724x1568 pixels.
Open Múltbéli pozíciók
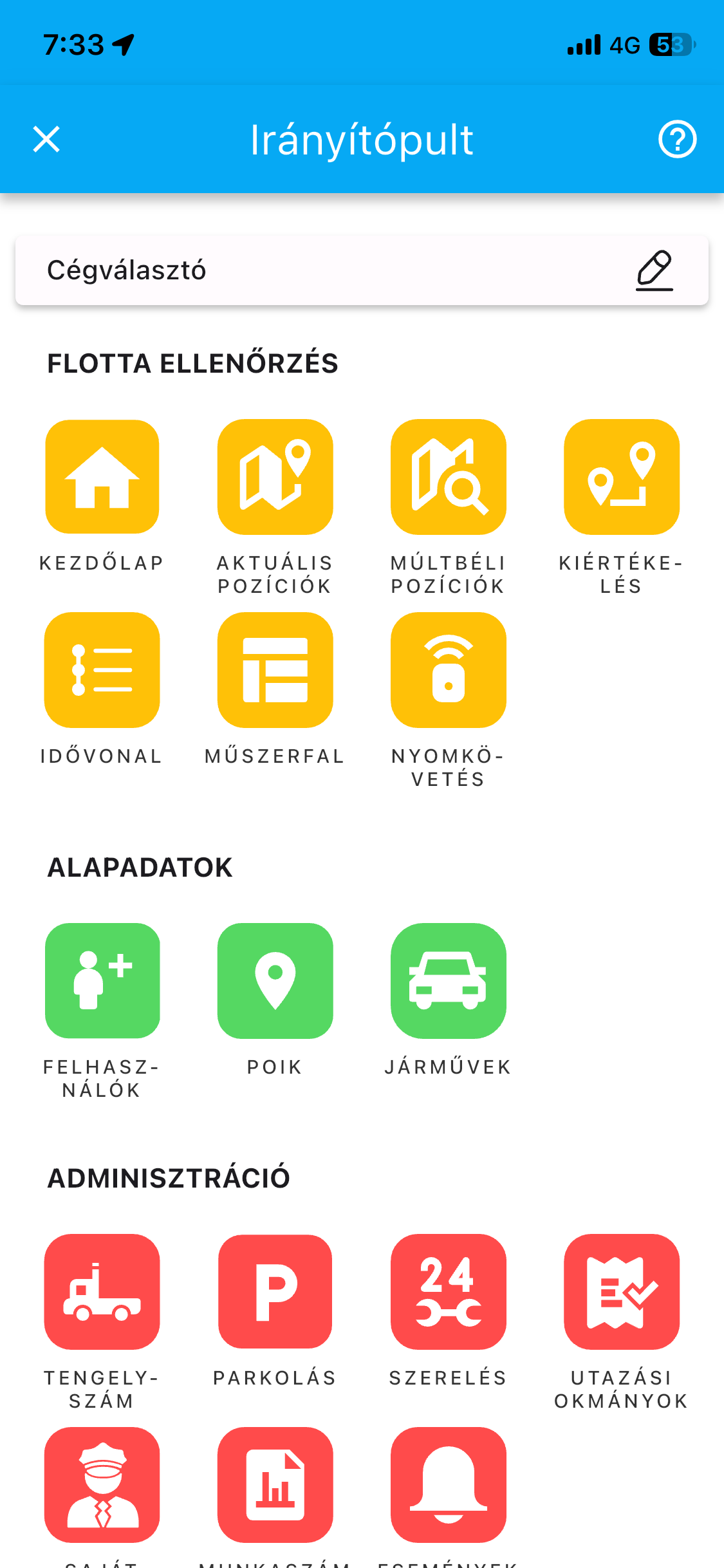point(449,477)
